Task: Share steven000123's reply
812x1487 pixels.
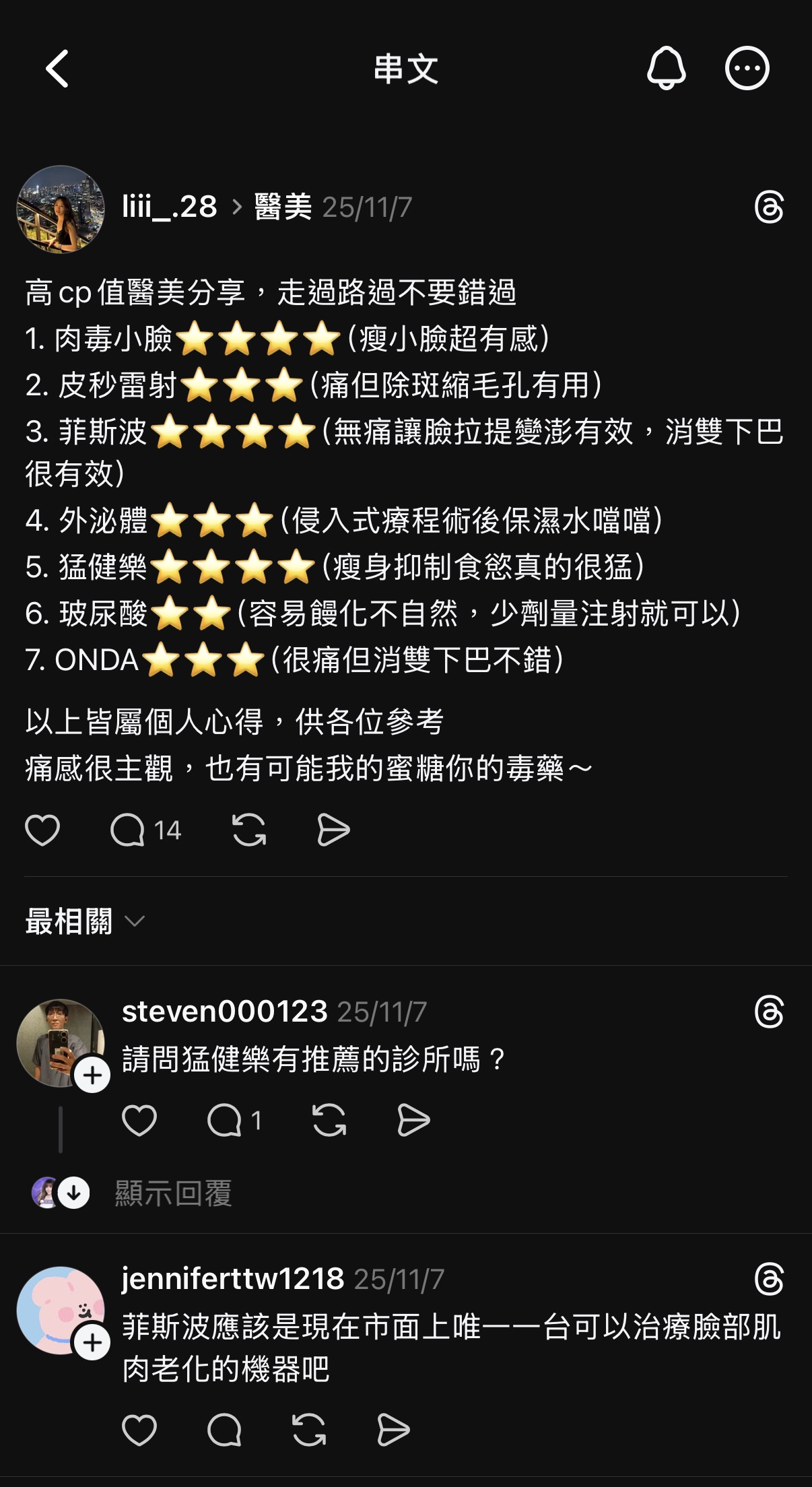Action: pyautogui.click(x=413, y=1121)
